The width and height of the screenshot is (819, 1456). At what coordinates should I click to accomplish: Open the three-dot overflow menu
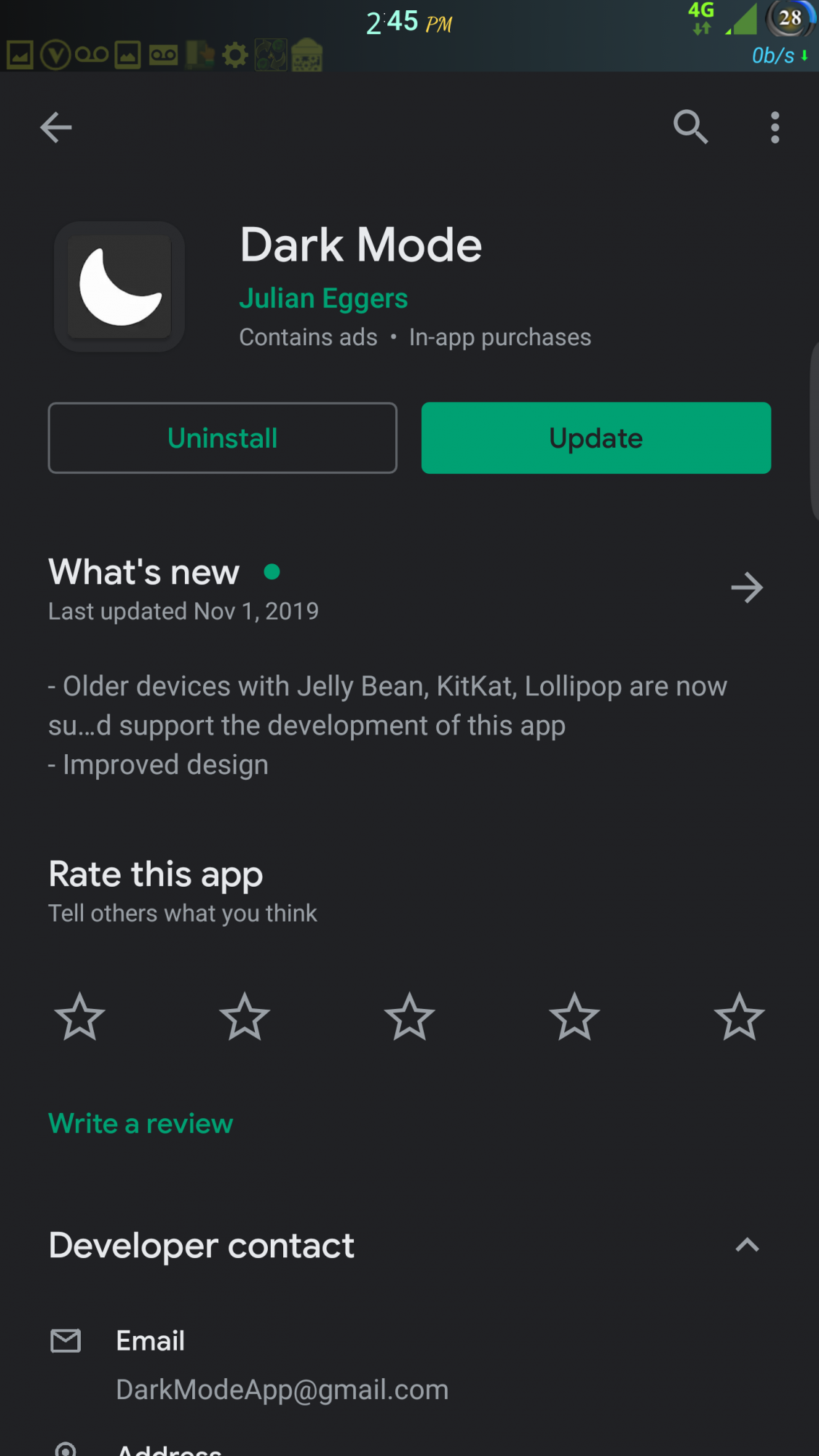775,128
